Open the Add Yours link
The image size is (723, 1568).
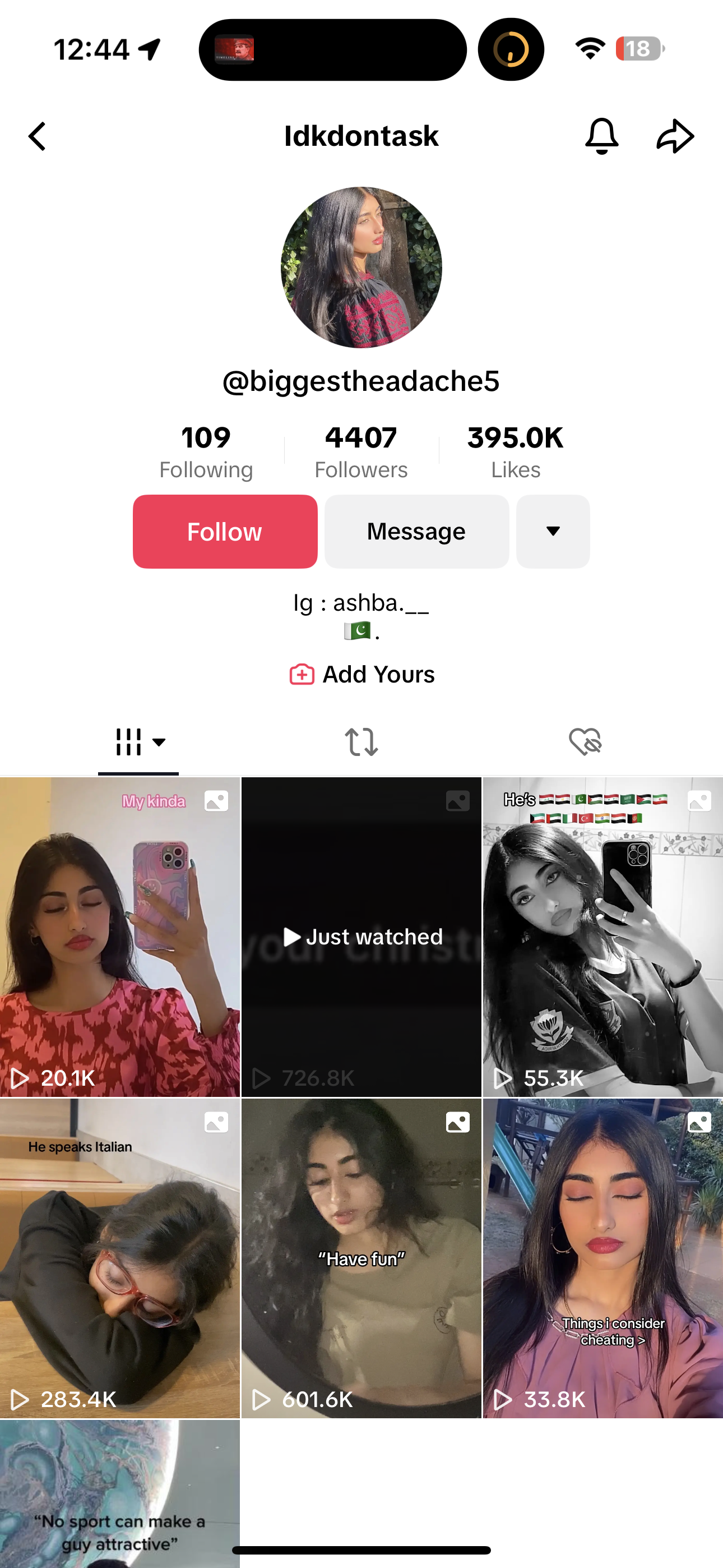[x=361, y=675]
